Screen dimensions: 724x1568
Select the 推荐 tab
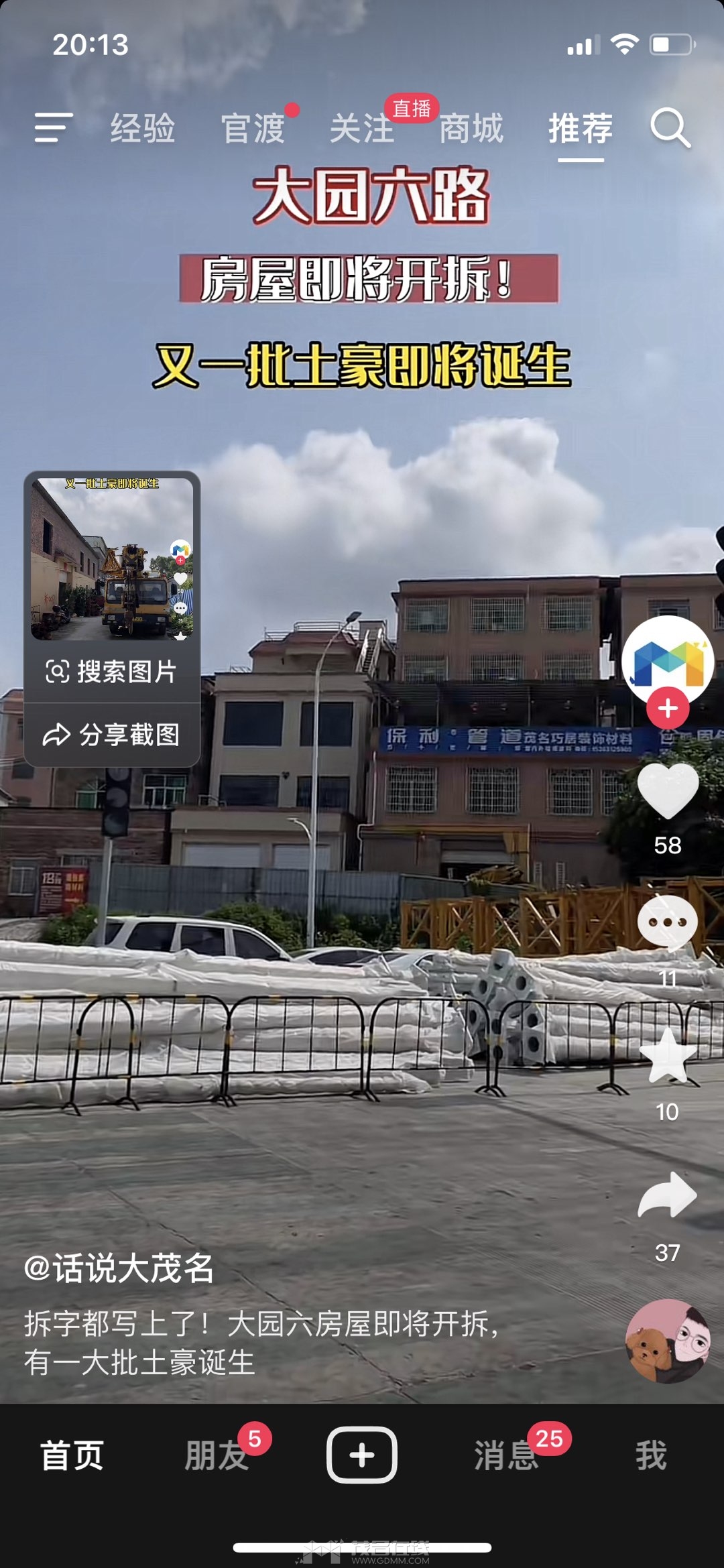[581, 128]
